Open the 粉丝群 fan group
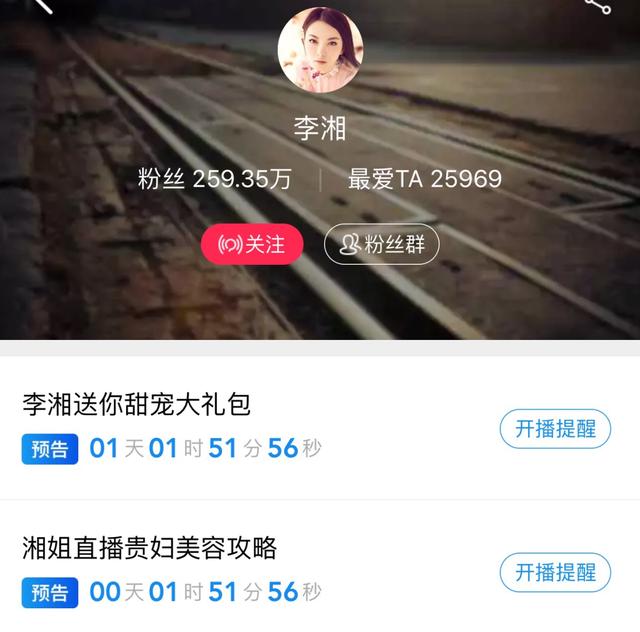640x632 pixels. click(381, 244)
